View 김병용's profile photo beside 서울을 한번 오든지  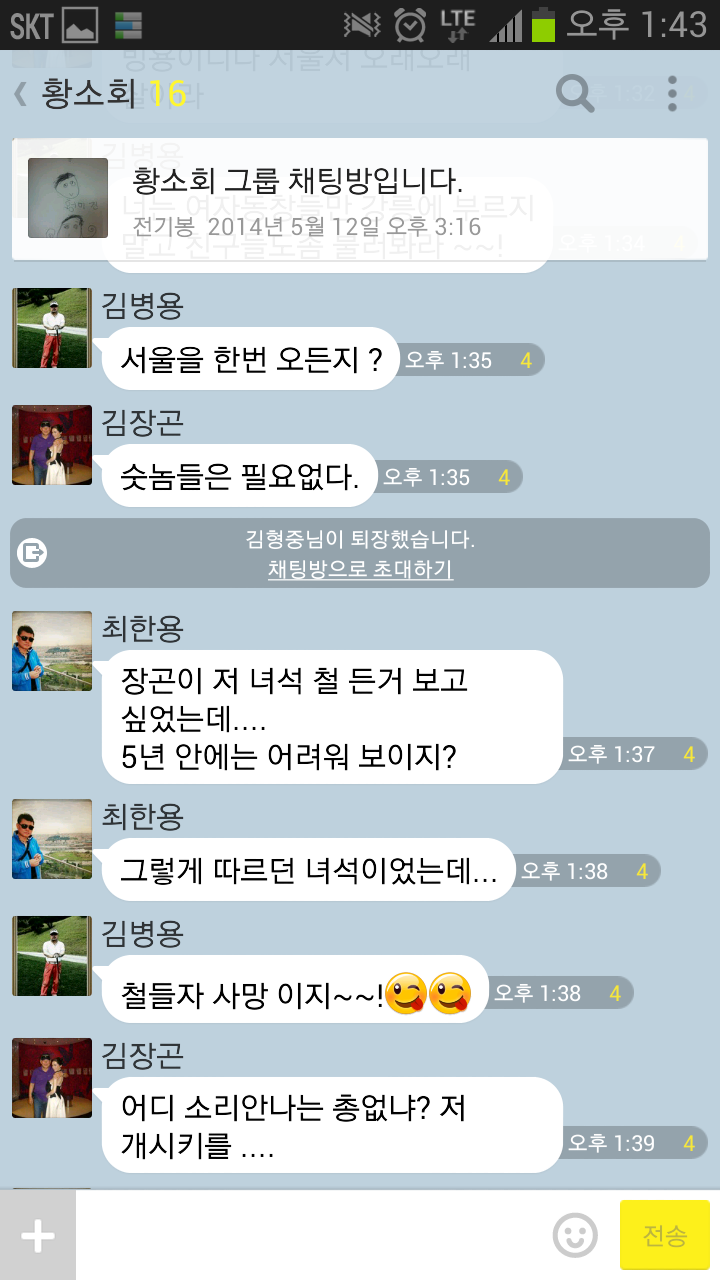(x=52, y=328)
